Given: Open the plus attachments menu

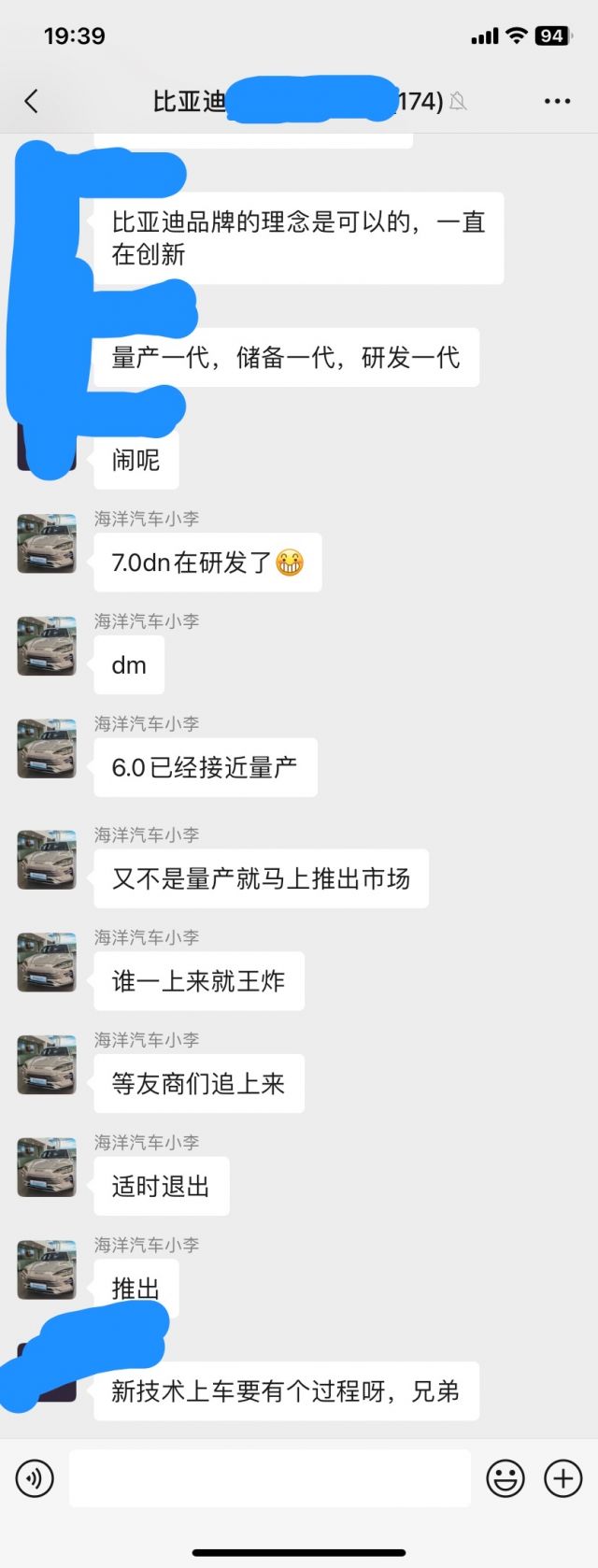Looking at the screenshot, I should tap(562, 1478).
